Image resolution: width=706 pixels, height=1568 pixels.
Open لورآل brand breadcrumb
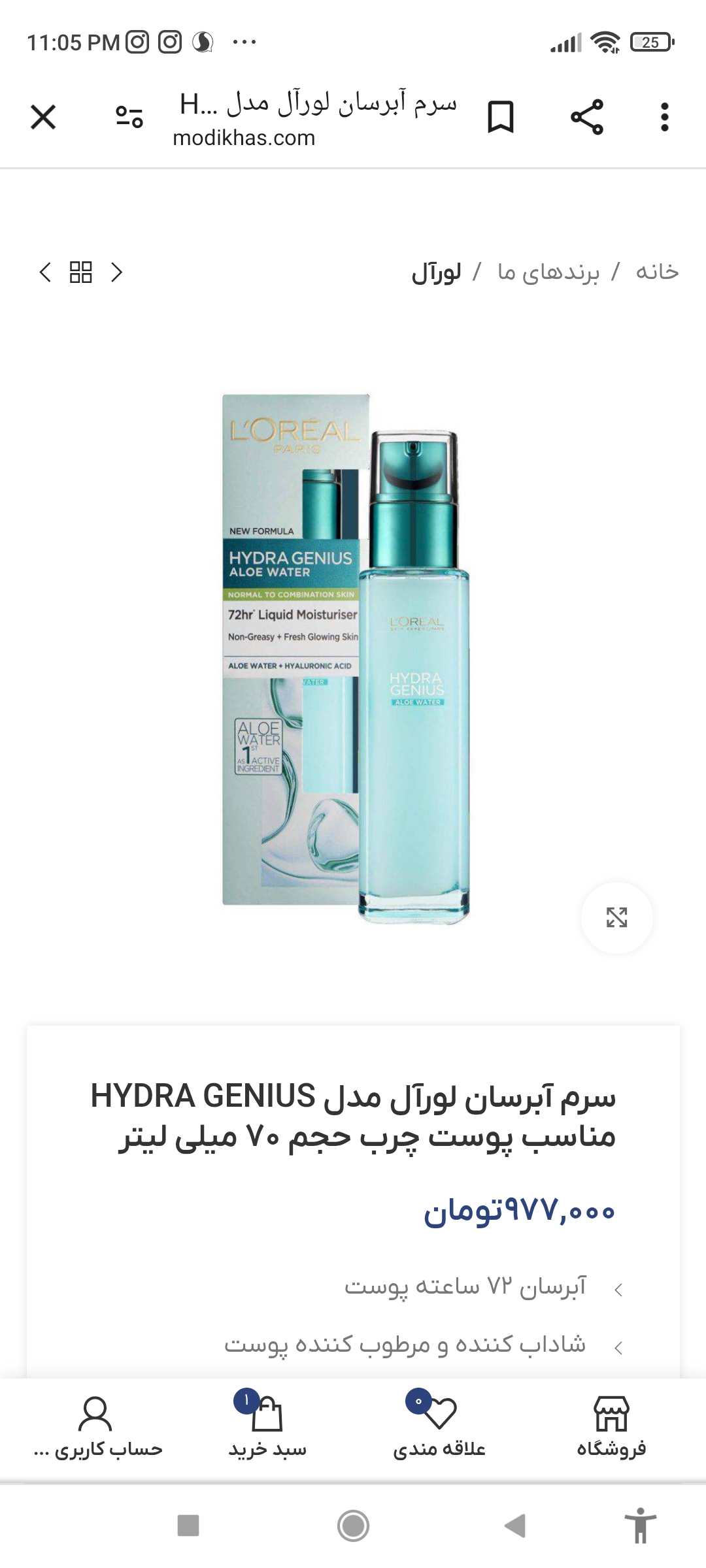pyautogui.click(x=436, y=272)
